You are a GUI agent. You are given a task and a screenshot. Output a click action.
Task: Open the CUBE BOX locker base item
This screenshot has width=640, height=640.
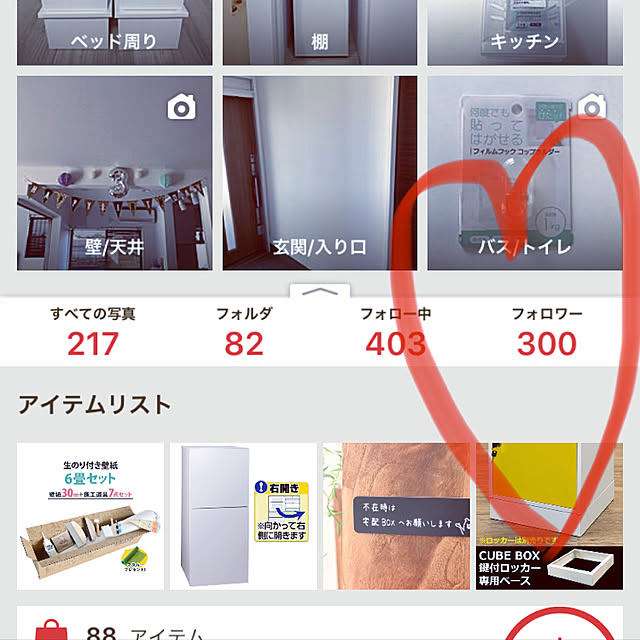(x=547, y=517)
